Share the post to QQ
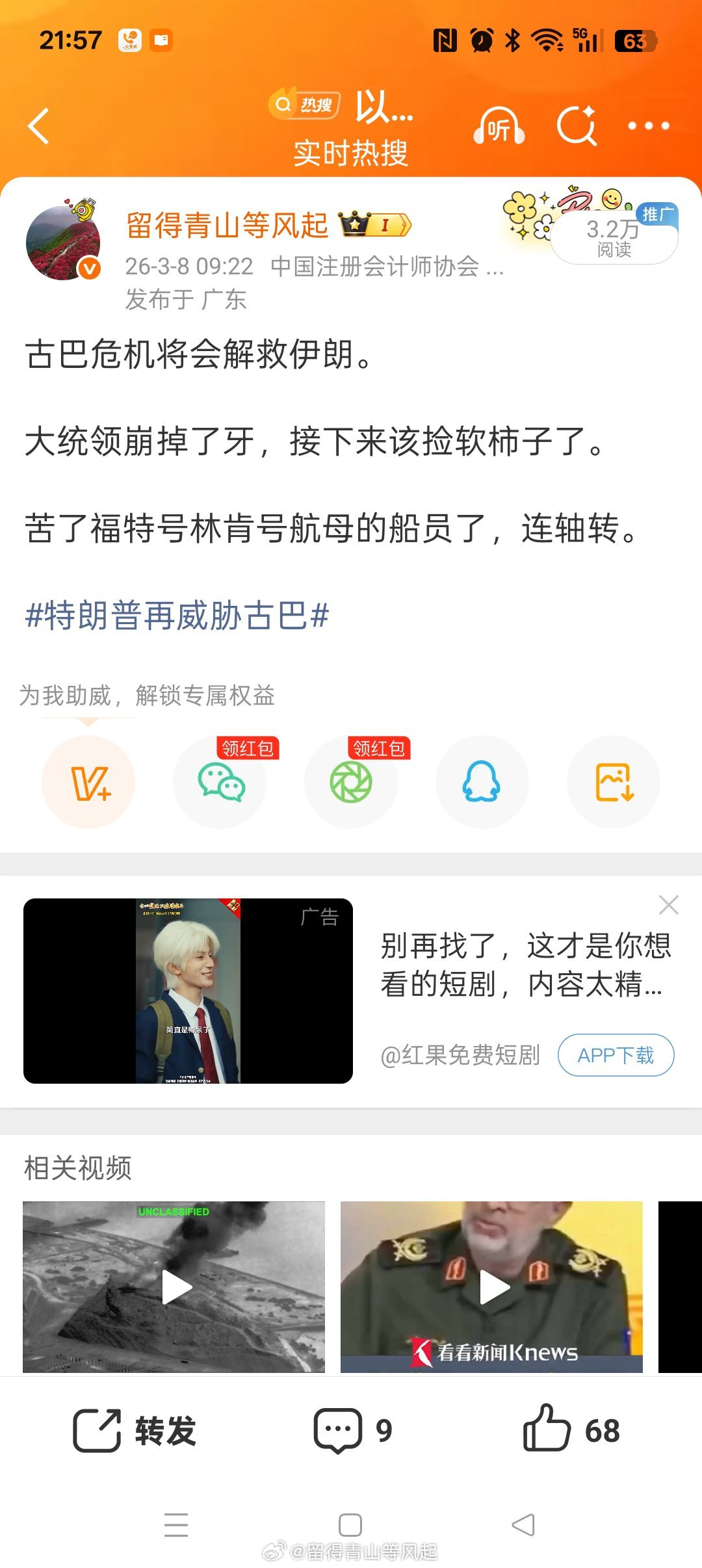 tap(482, 783)
